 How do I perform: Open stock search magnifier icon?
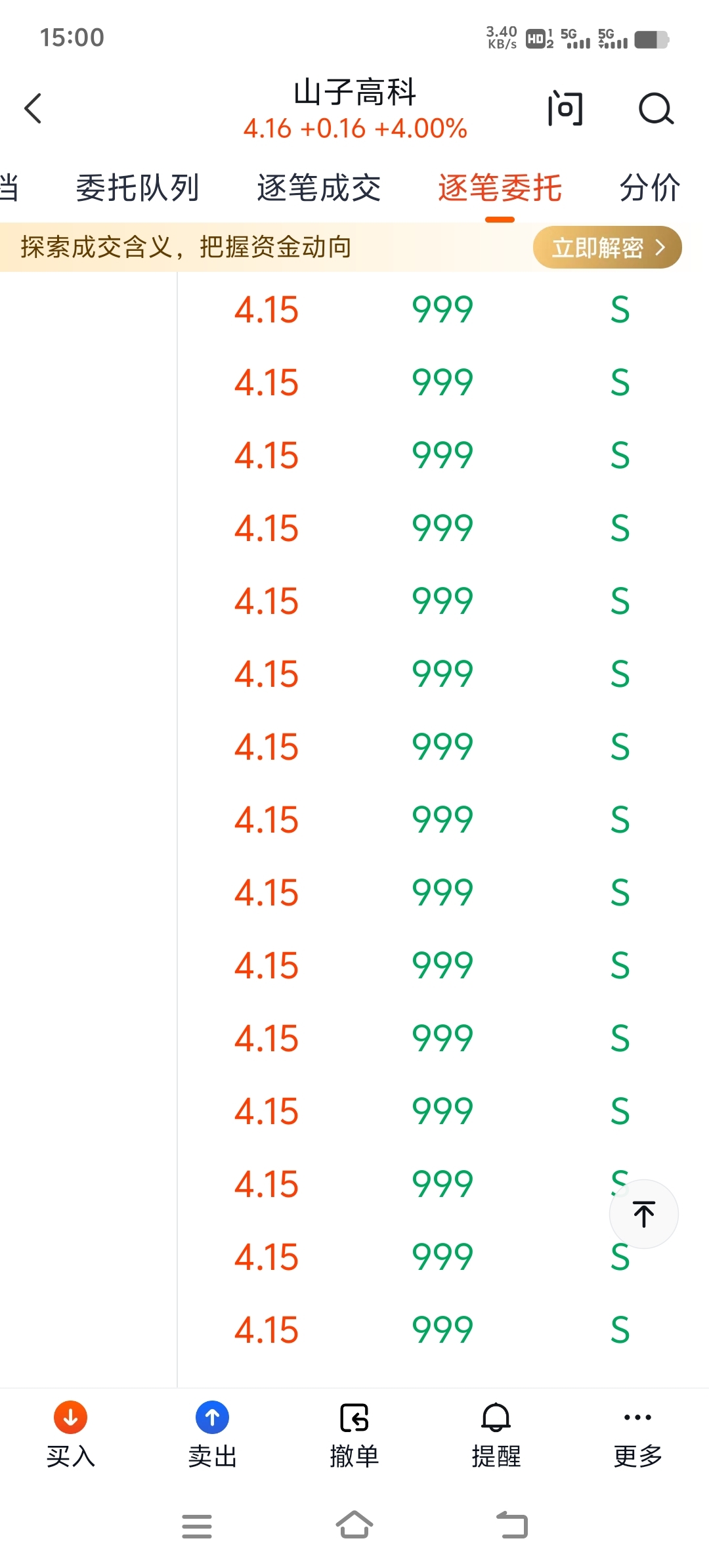pyautogui.click(x=656, y=108)
